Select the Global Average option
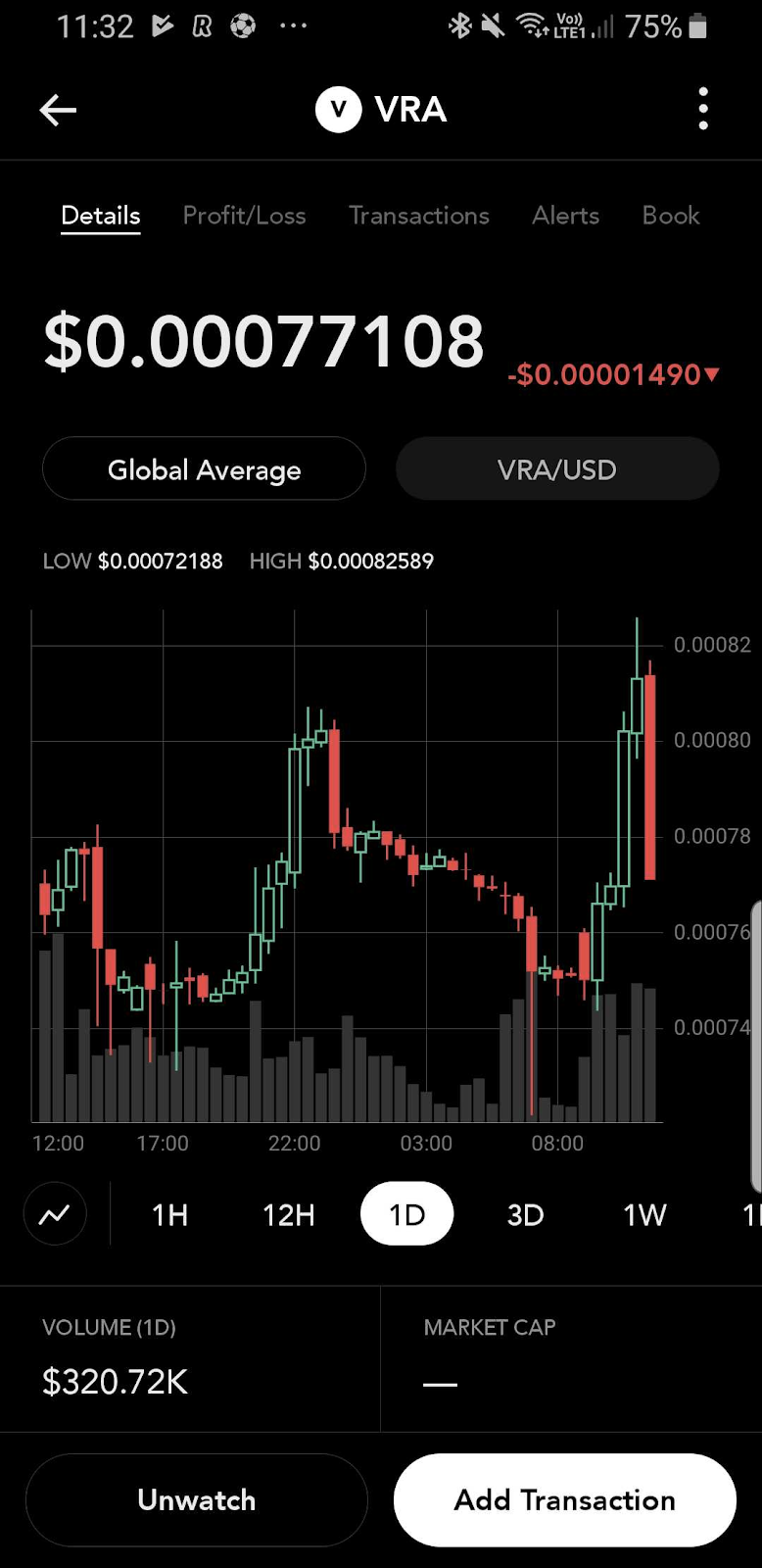 (x=204, y=469)
